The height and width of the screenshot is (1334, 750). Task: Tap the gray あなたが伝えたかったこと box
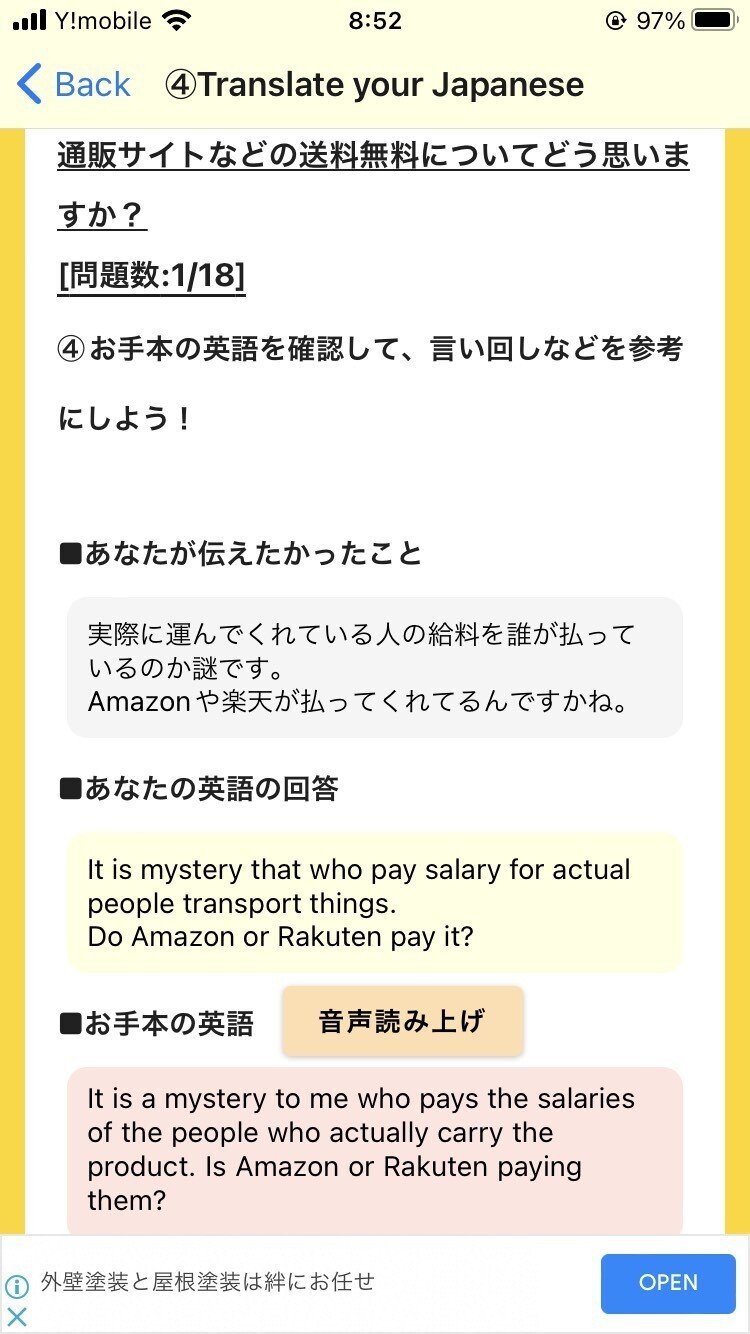point(375,666)
